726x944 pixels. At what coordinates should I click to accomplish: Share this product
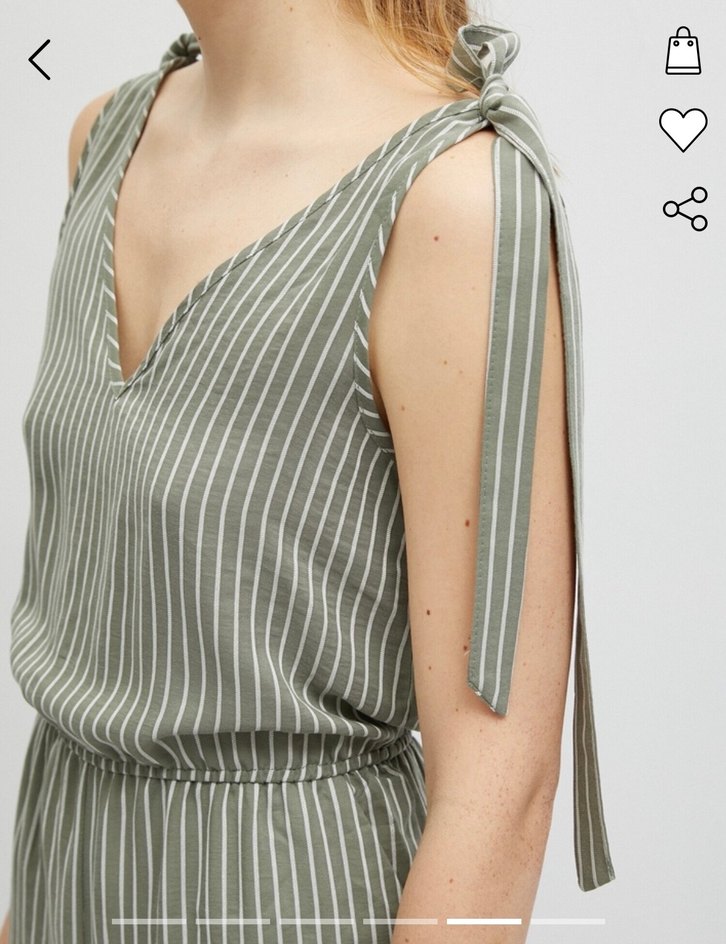tap(685, 209)
